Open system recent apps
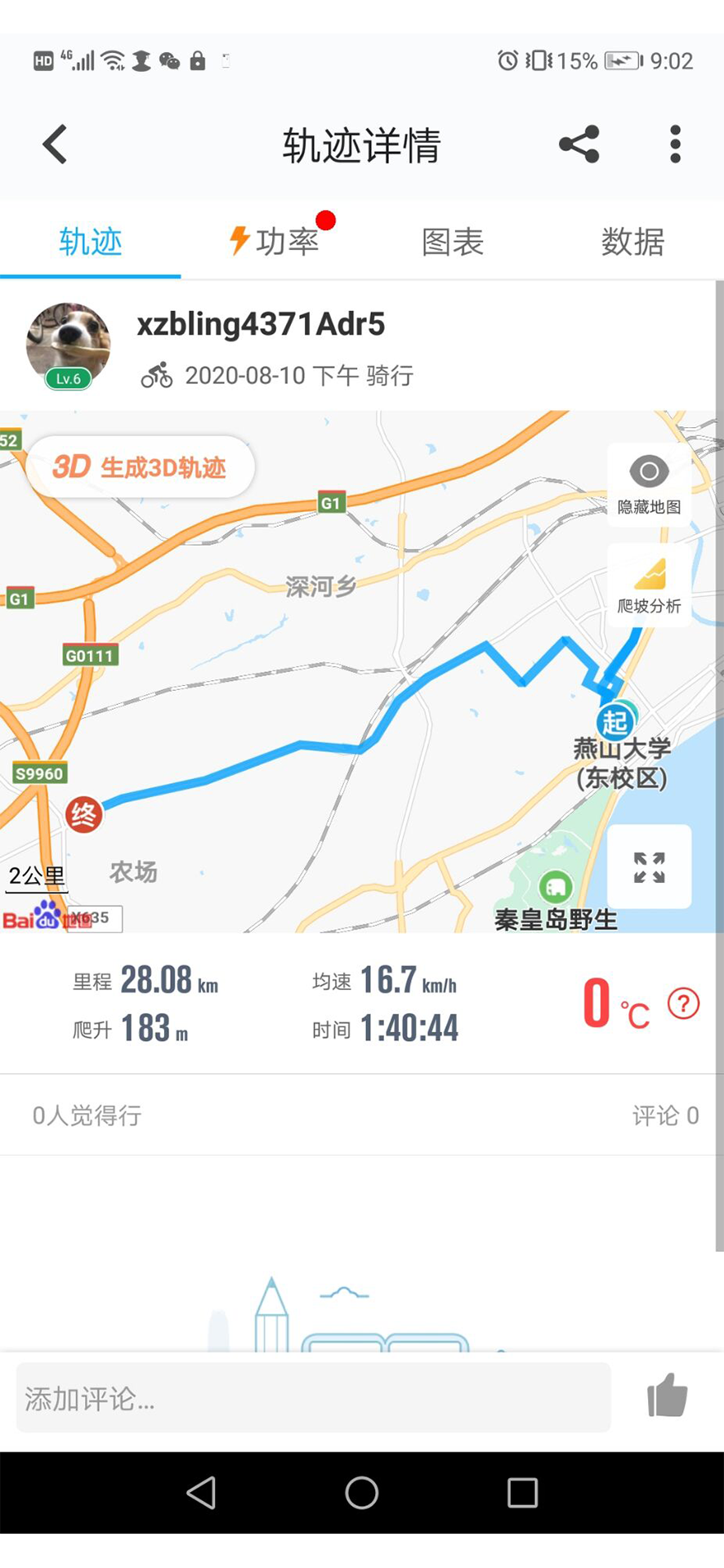Image resolution: width=724 pixels, height=1568 pixels. tap(522, 1493)
